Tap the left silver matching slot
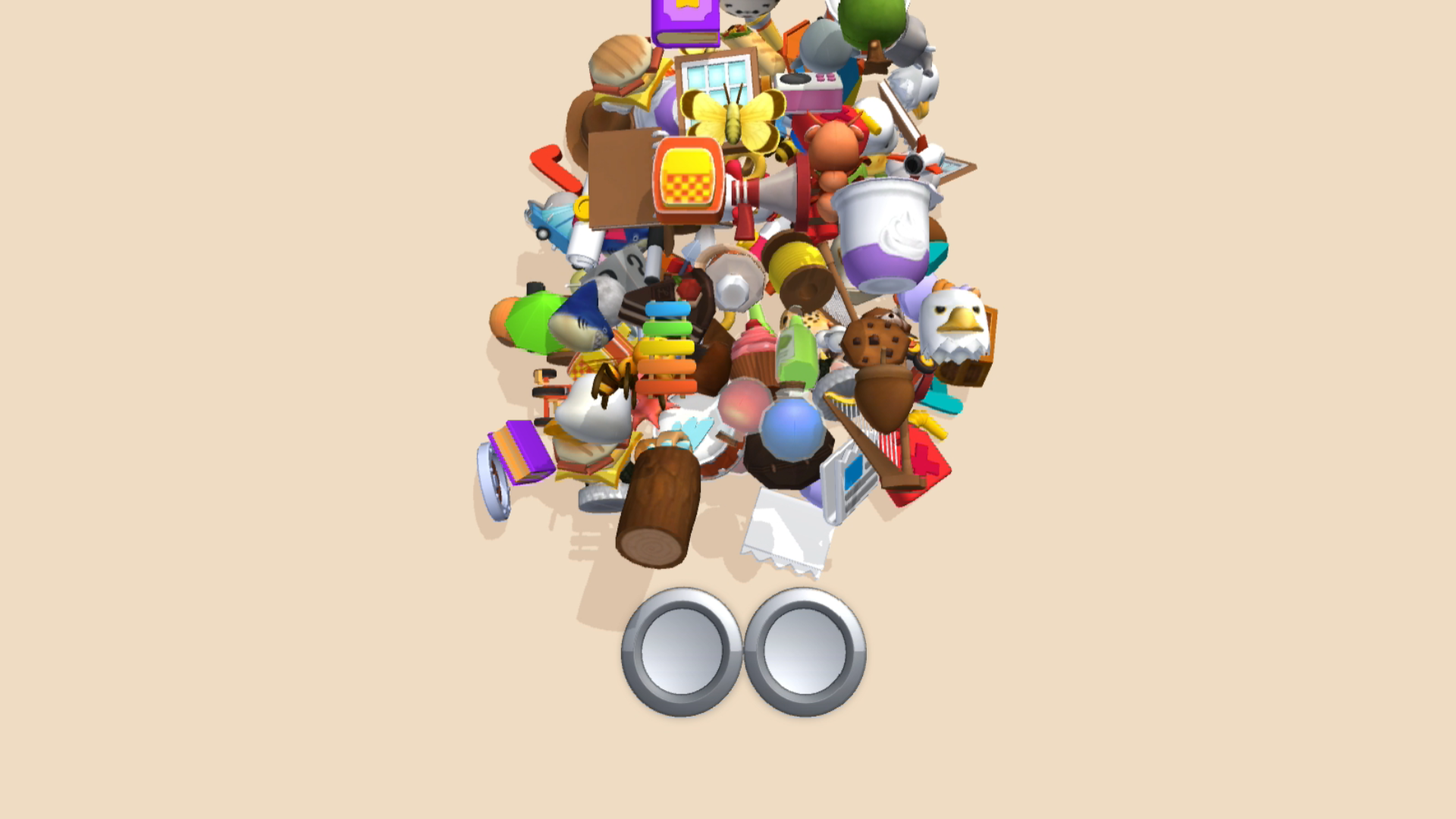Screen dimensions: 1456x819 [681, 651]
